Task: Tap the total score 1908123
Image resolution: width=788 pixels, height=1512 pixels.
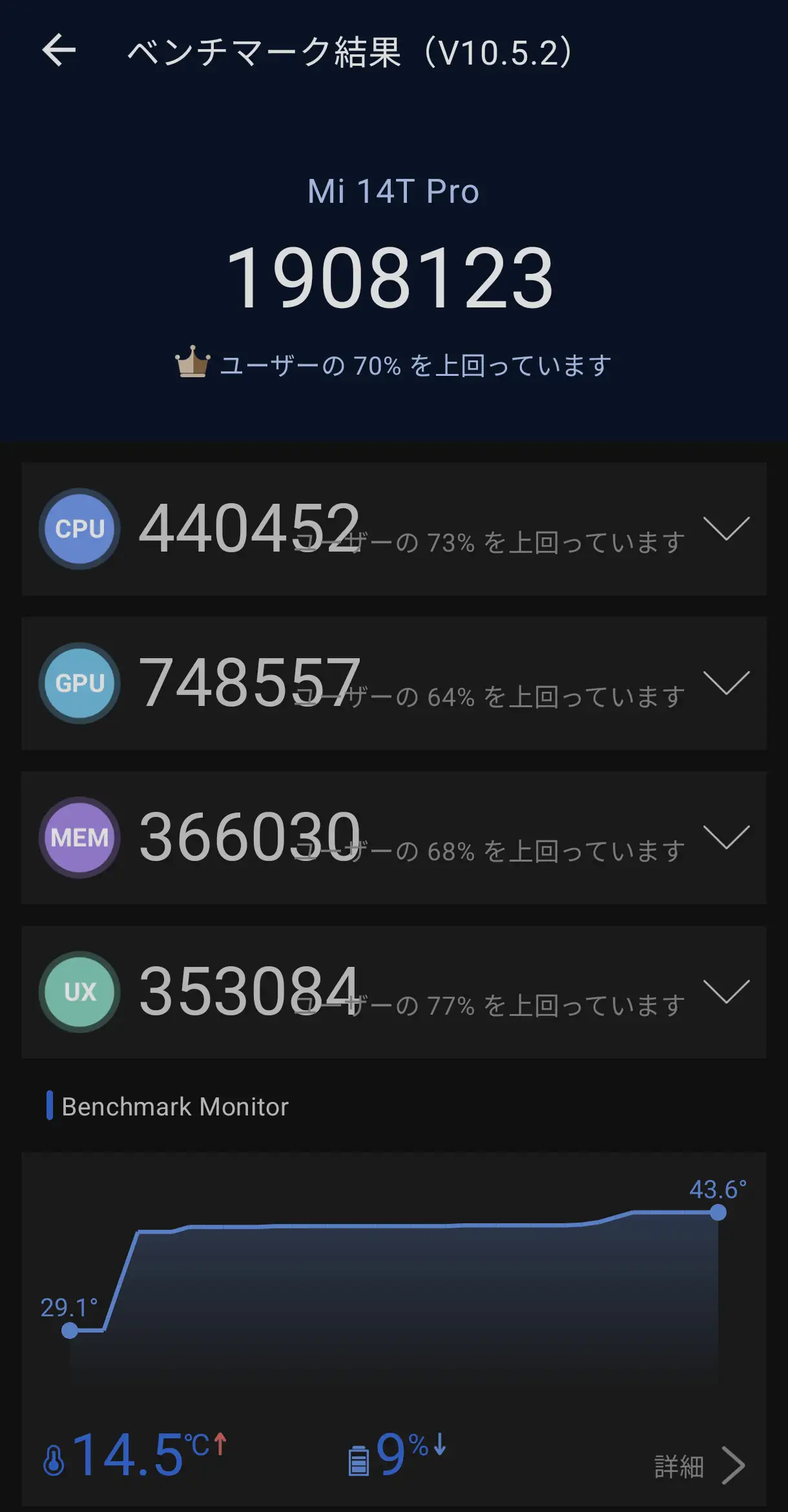Action: [393, 279]
